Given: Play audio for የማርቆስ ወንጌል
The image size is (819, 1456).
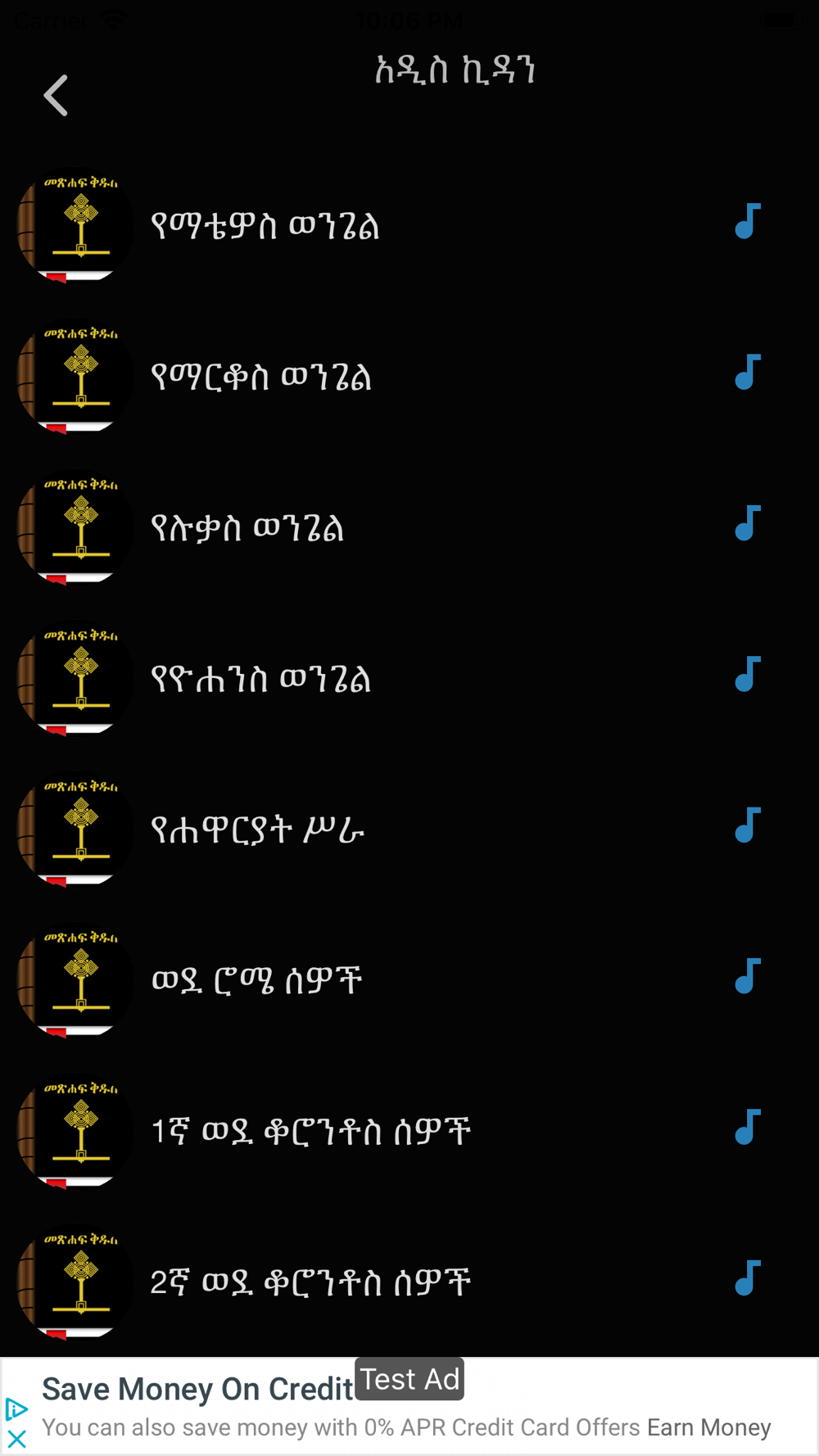Looking at the screenshot, I should pyautogui.click(x=748, y=373).
